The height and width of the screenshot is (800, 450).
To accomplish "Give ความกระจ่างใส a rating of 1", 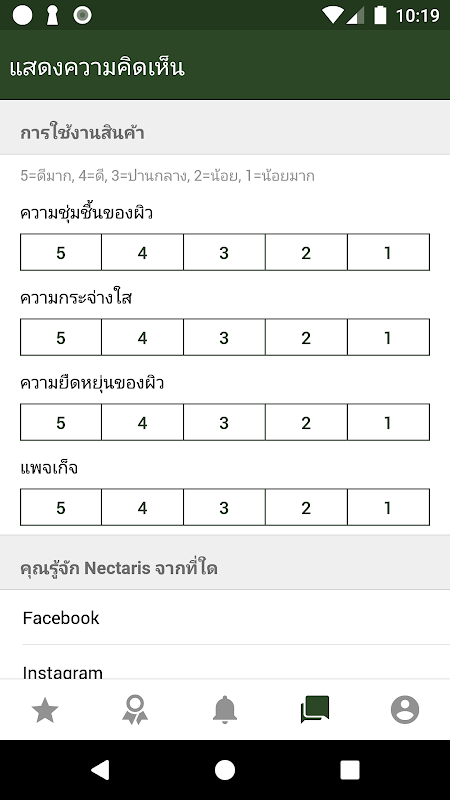I will tap(388, 337).
